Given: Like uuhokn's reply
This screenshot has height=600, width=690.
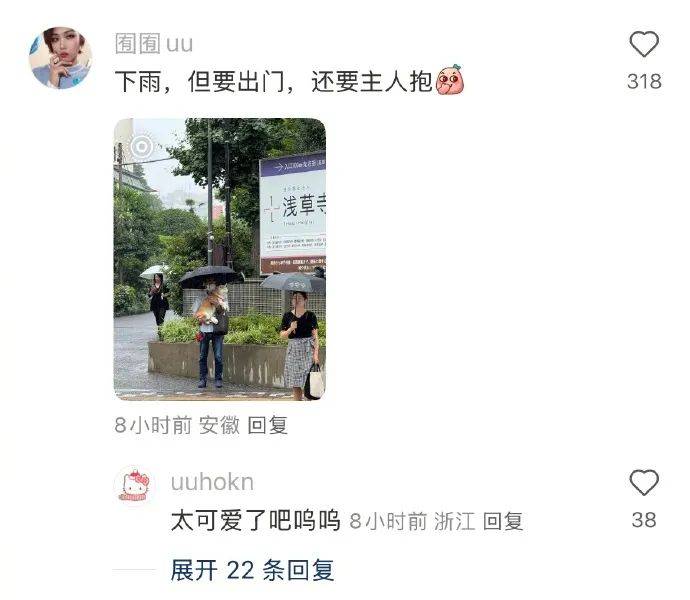Looking at the screenshot, I should click(644, 484).
